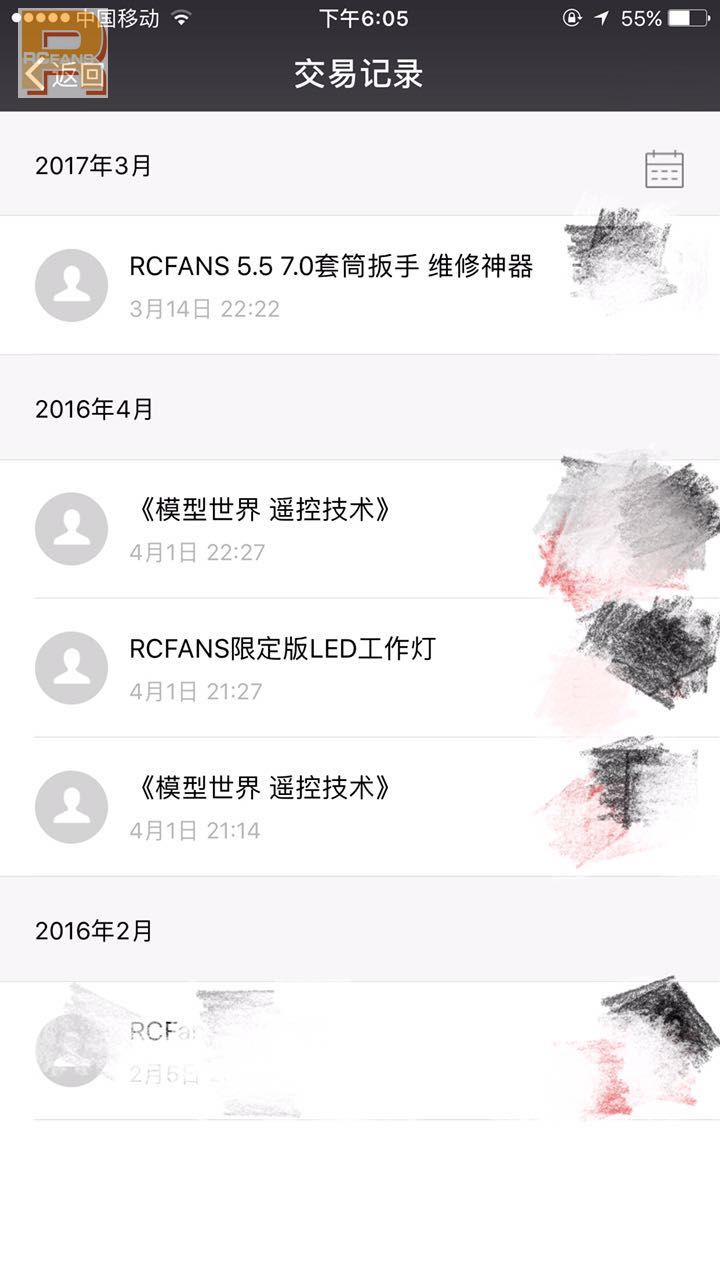
Task: Open the calendar date picker icon
Action: pyautogui.click(x=664, y=169)
